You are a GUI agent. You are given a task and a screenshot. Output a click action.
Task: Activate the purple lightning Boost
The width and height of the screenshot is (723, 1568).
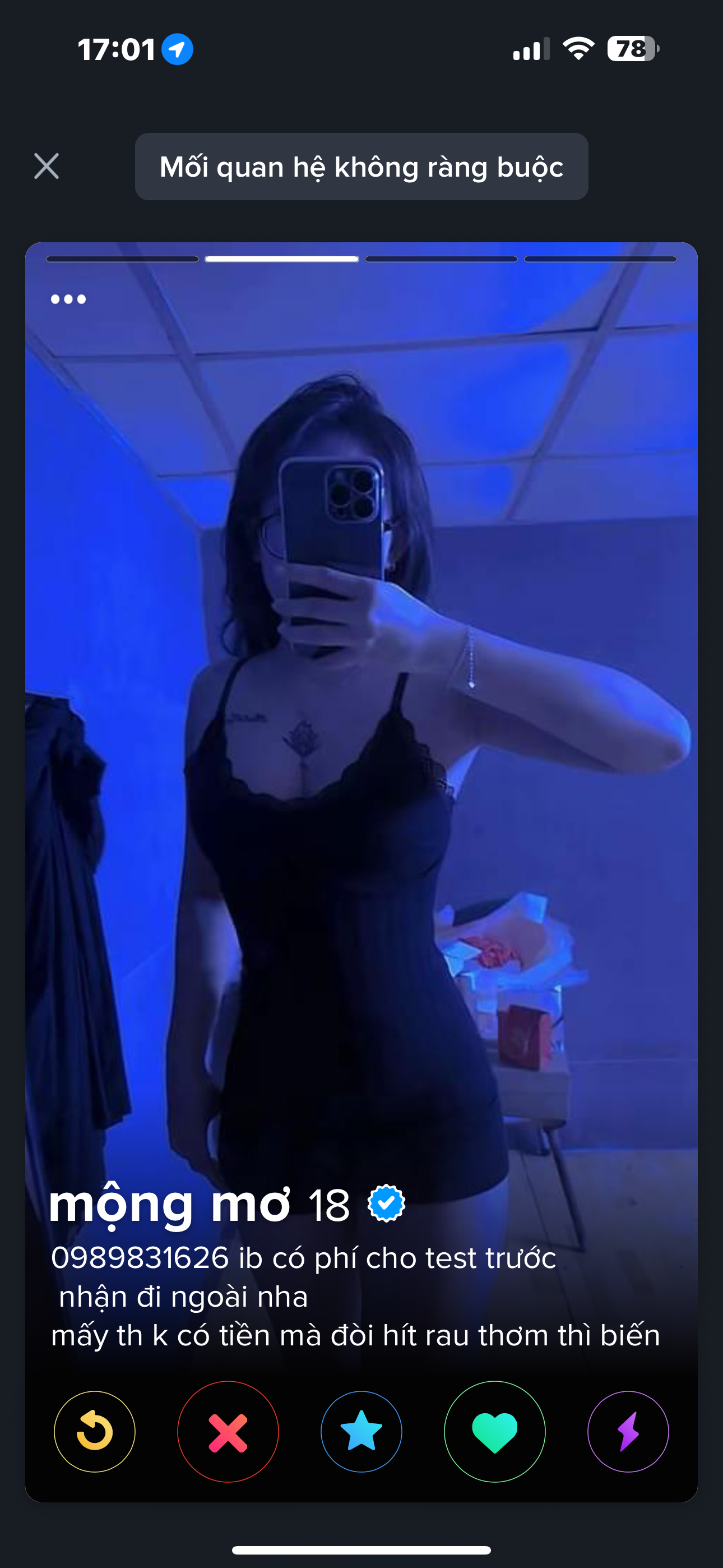click(628, 1432)
